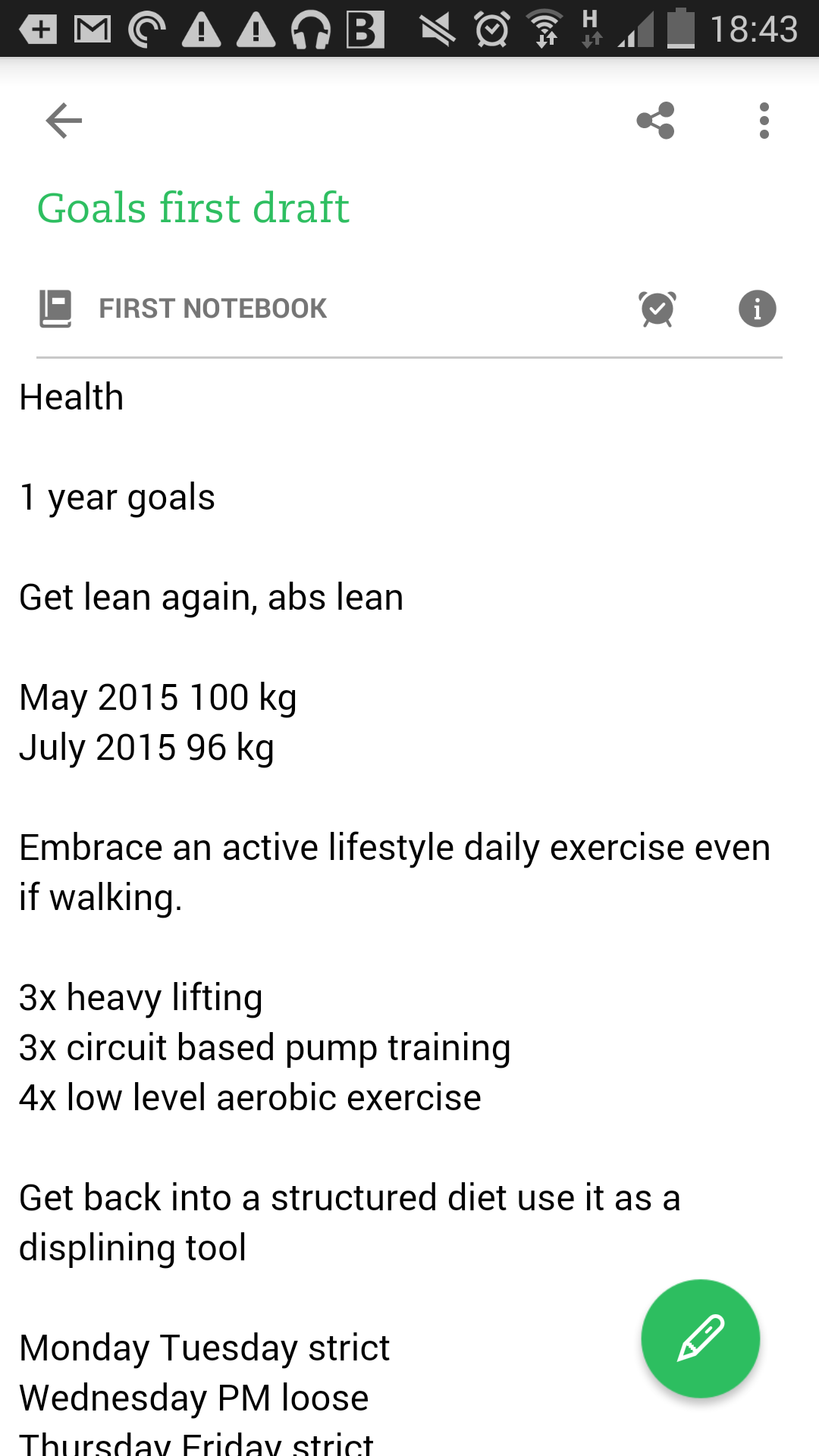Screen dimensions: 819x1456
Task: View note info details
Action: pos(757,309)
